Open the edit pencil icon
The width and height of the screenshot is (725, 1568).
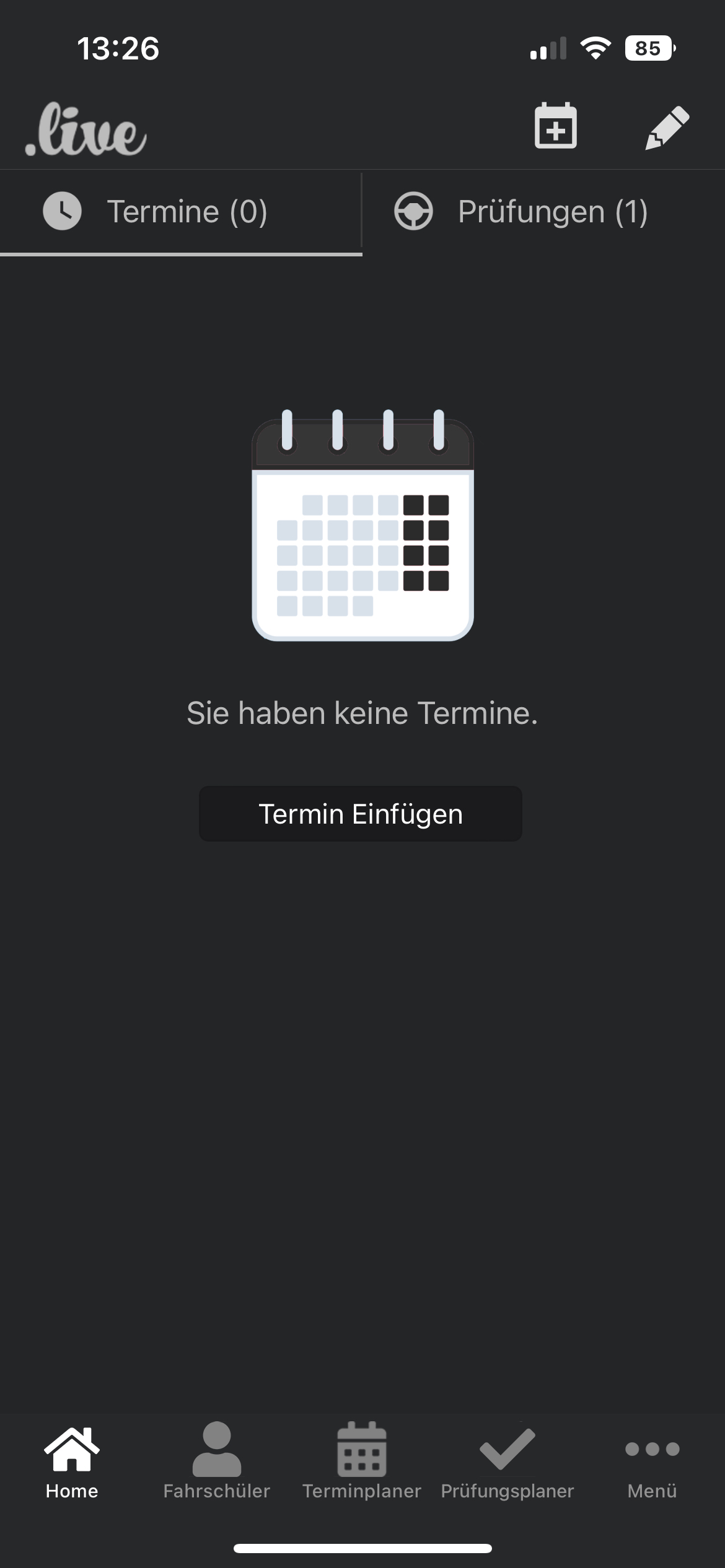pyautogui.click(x=667, y=128)
